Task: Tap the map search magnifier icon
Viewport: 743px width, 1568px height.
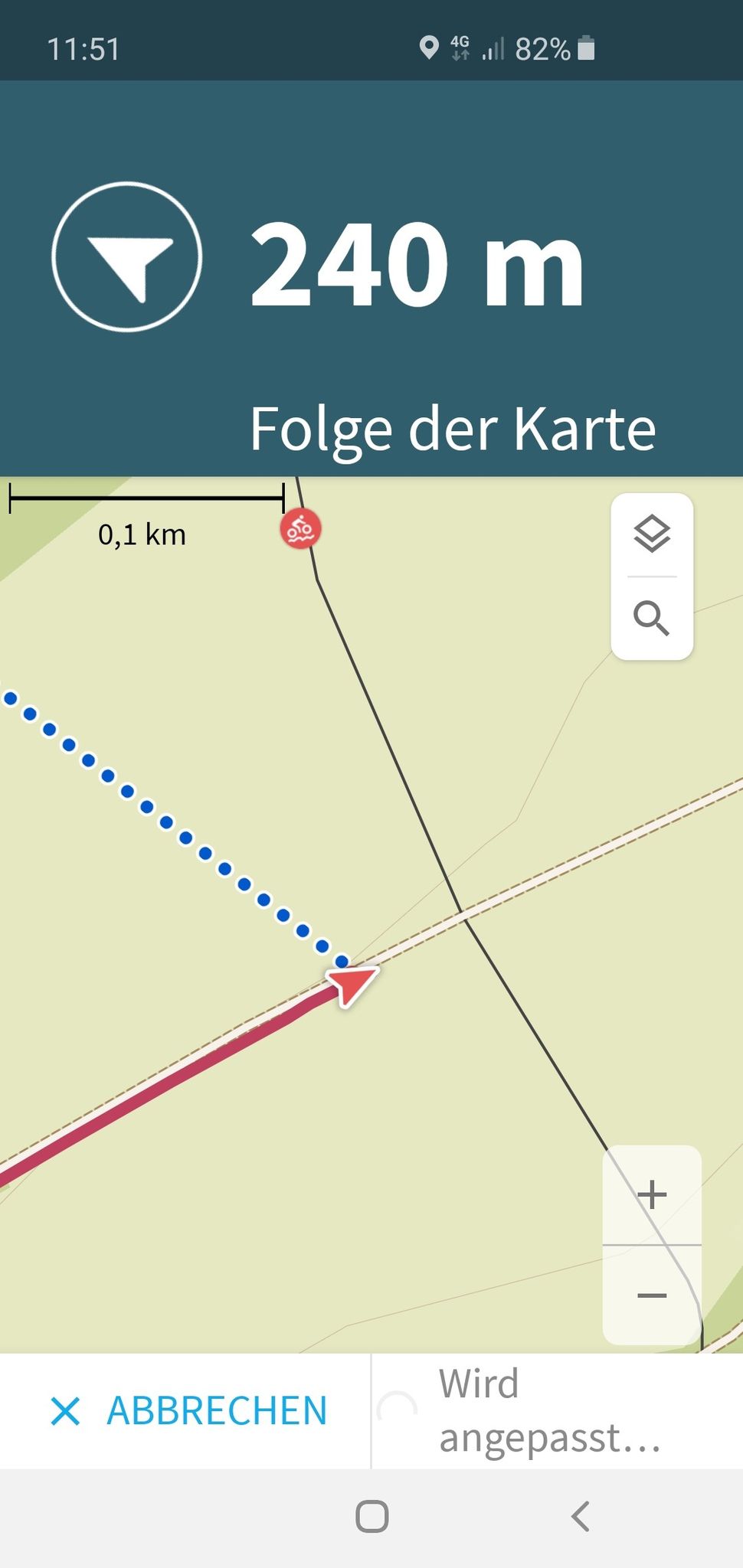Action: coord(652,618)
